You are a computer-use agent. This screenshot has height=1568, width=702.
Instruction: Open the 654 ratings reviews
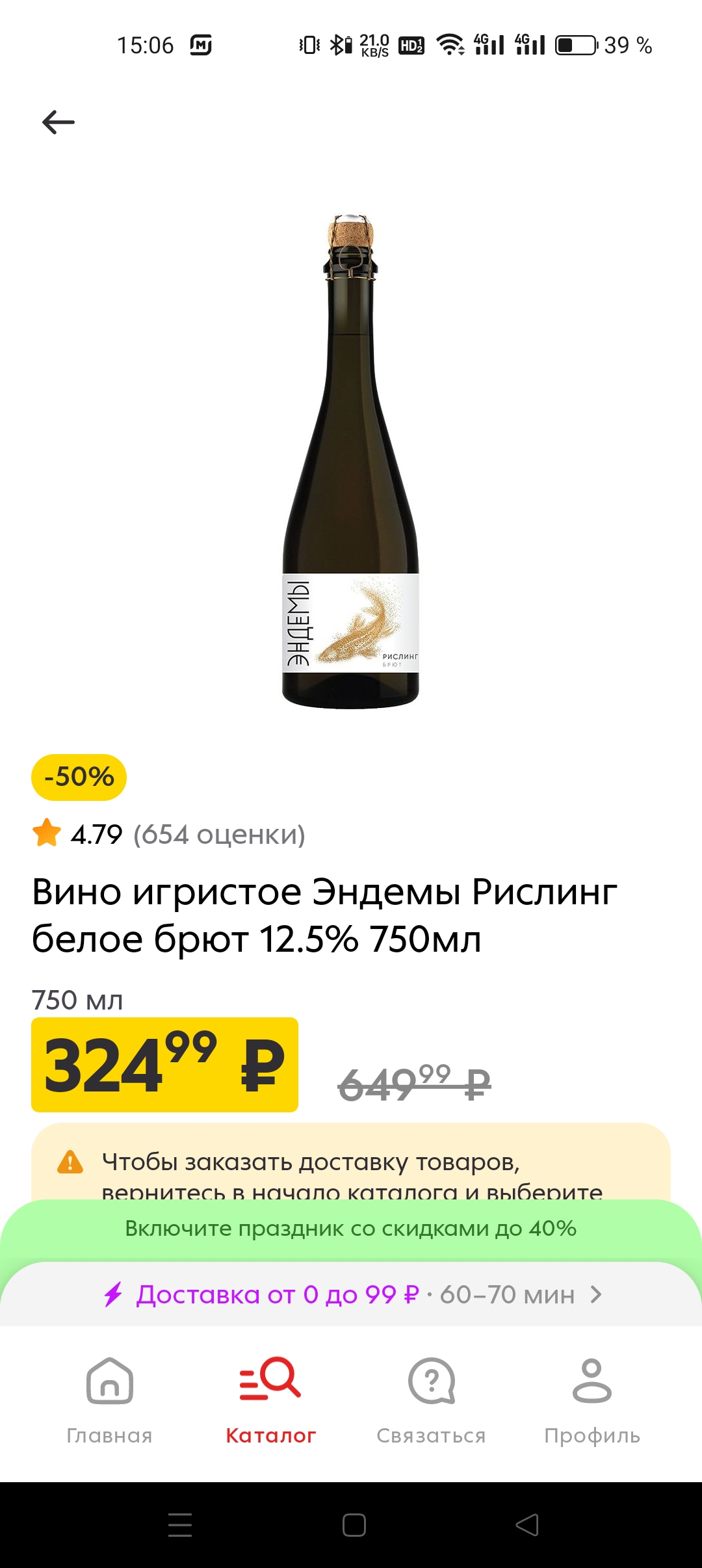coord(219,834)
